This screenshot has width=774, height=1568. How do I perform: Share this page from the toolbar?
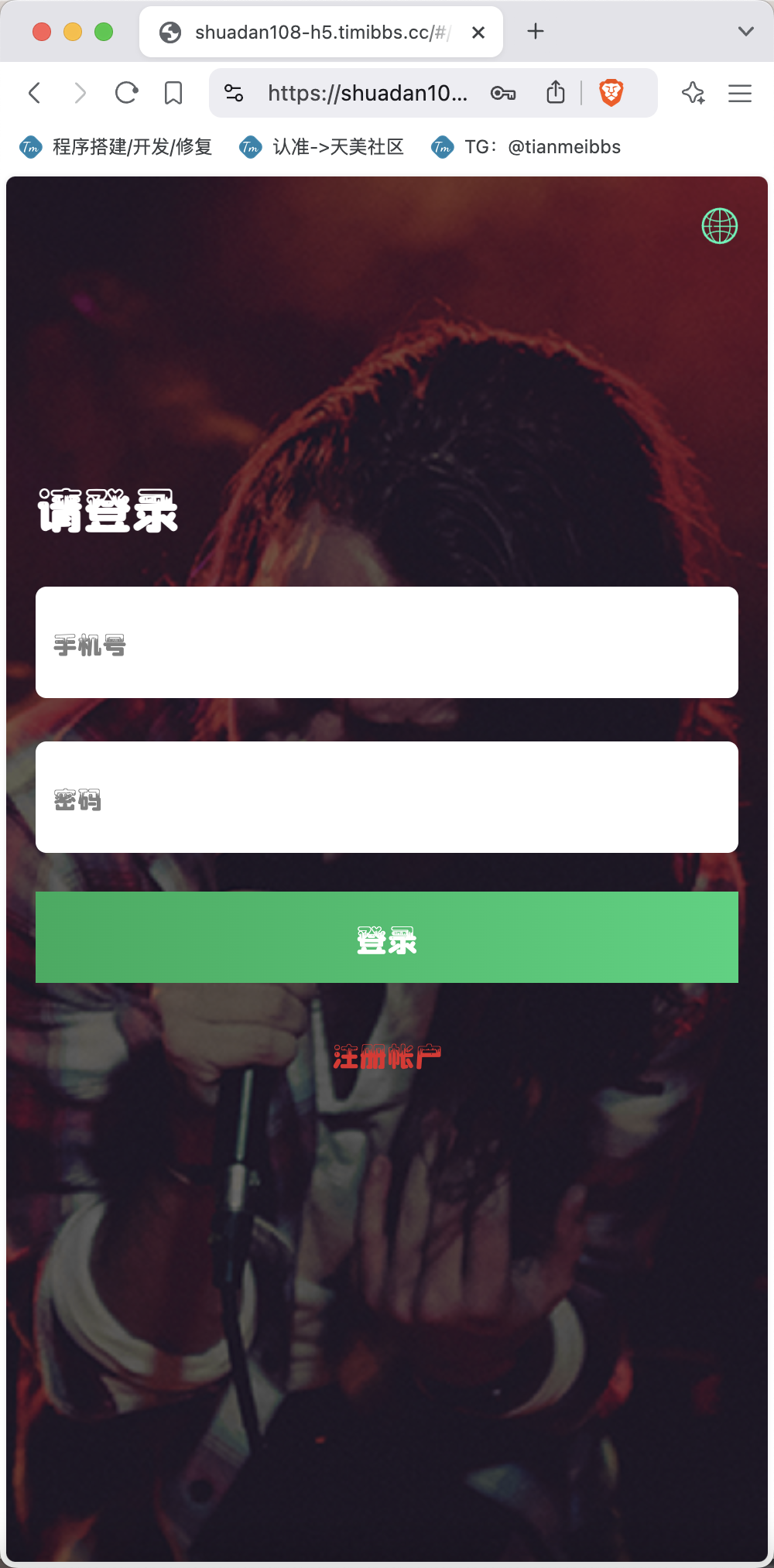coord(556,93)
